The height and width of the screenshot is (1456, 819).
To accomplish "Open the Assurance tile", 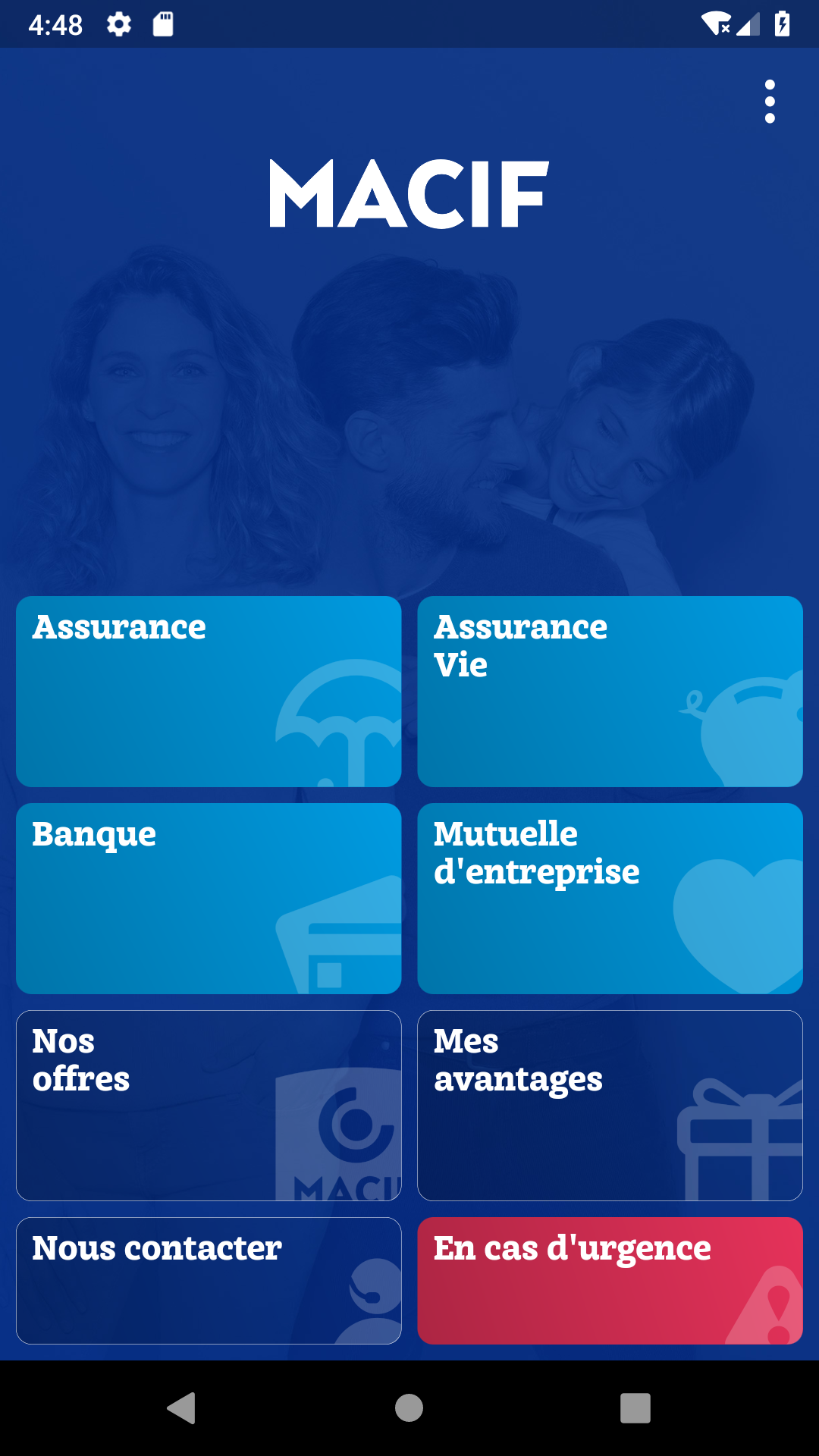I will pos(209,691).
